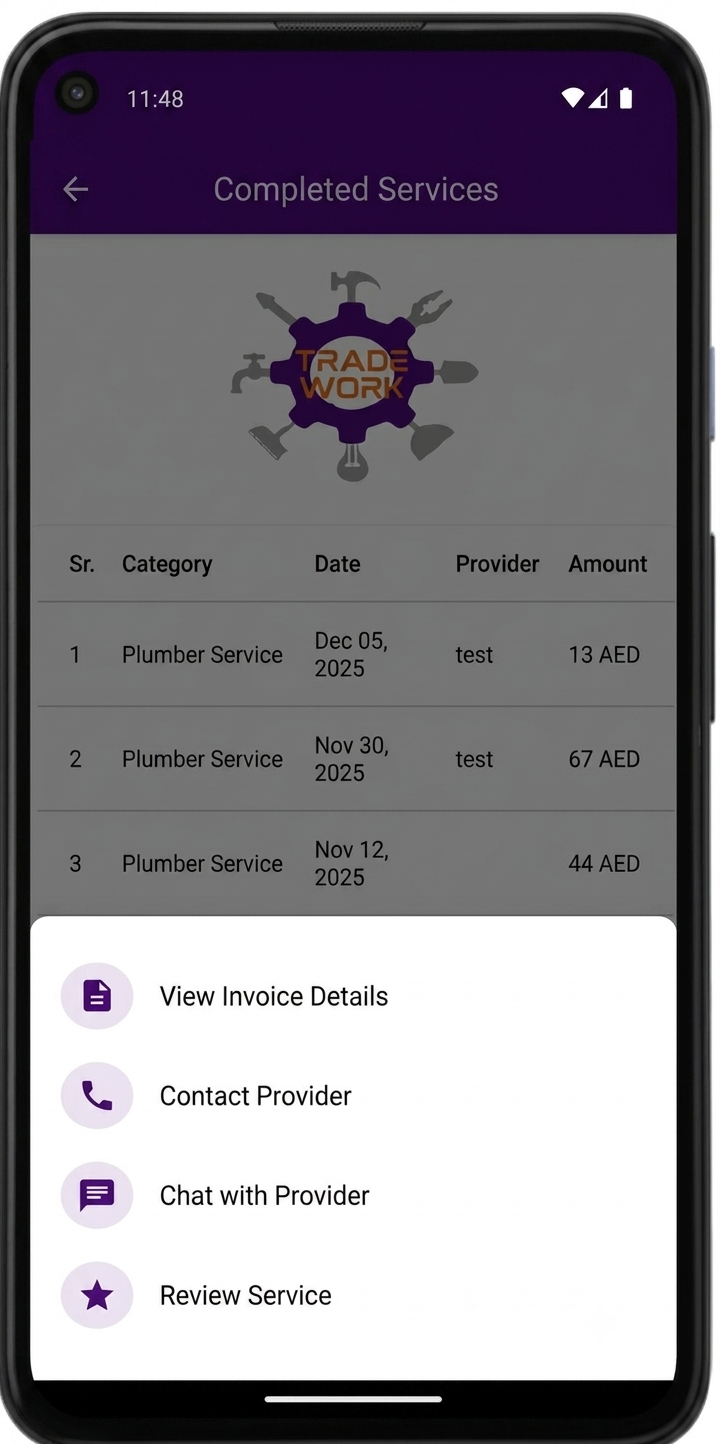Go back using the header arrow
This screenshot has height=1444, width=720.
pyautogui.click(x=76, y=189)
